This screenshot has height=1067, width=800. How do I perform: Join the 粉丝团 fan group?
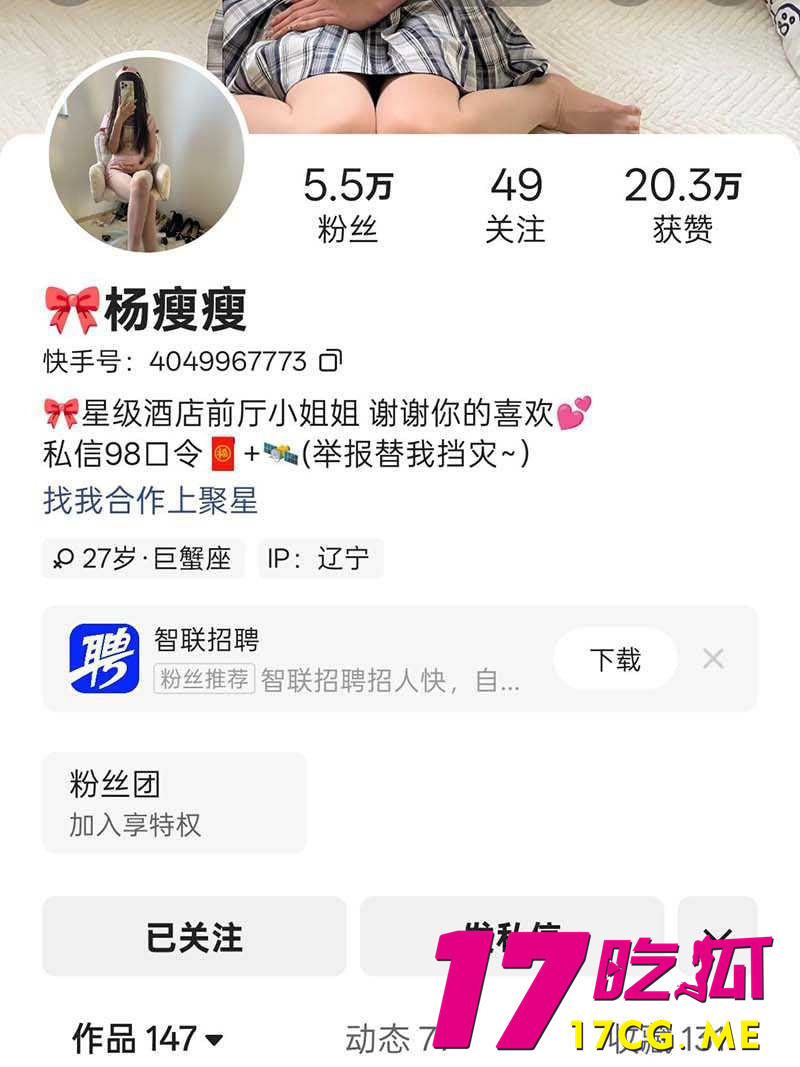pyautogui.click(x=174, y=803)
